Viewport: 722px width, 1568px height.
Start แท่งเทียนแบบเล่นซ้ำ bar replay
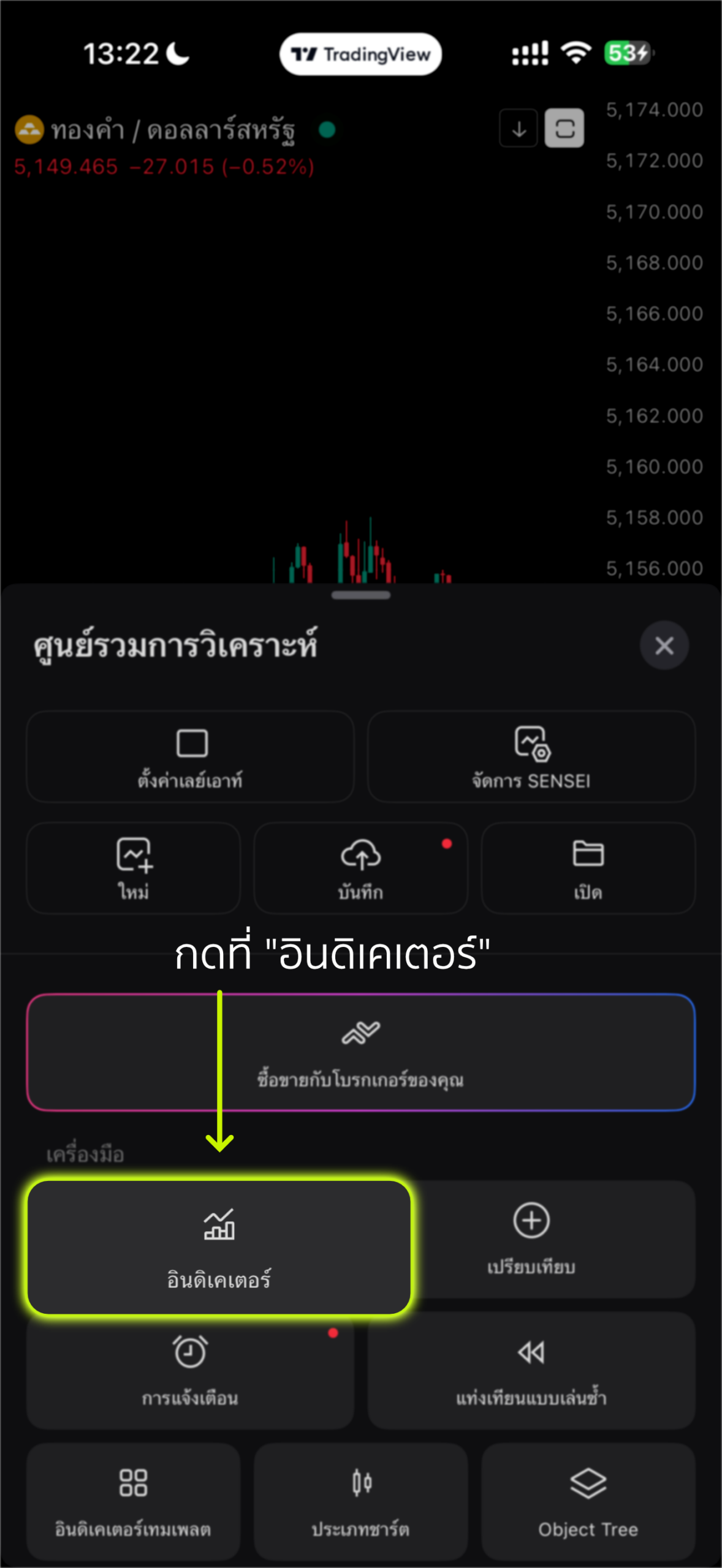tap(531, 1371)
